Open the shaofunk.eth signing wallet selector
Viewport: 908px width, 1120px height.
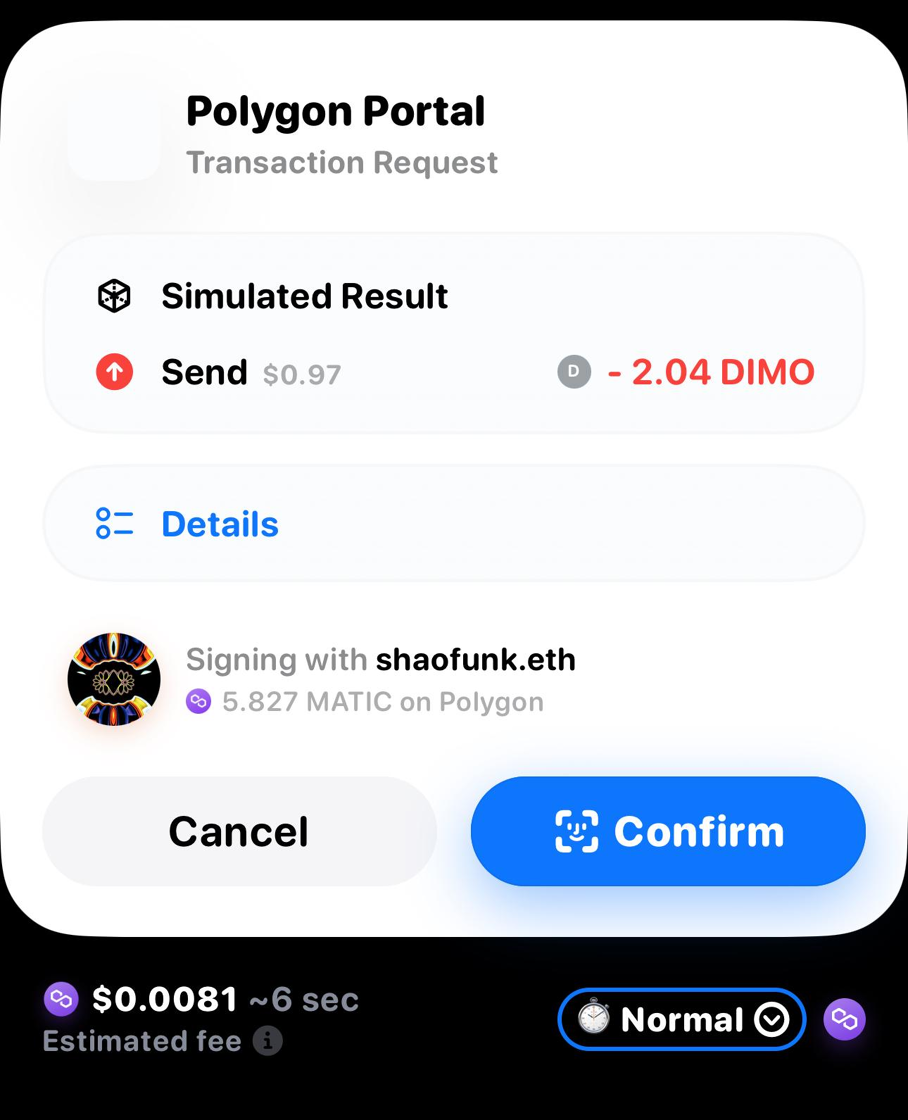(x=380, y=679)
